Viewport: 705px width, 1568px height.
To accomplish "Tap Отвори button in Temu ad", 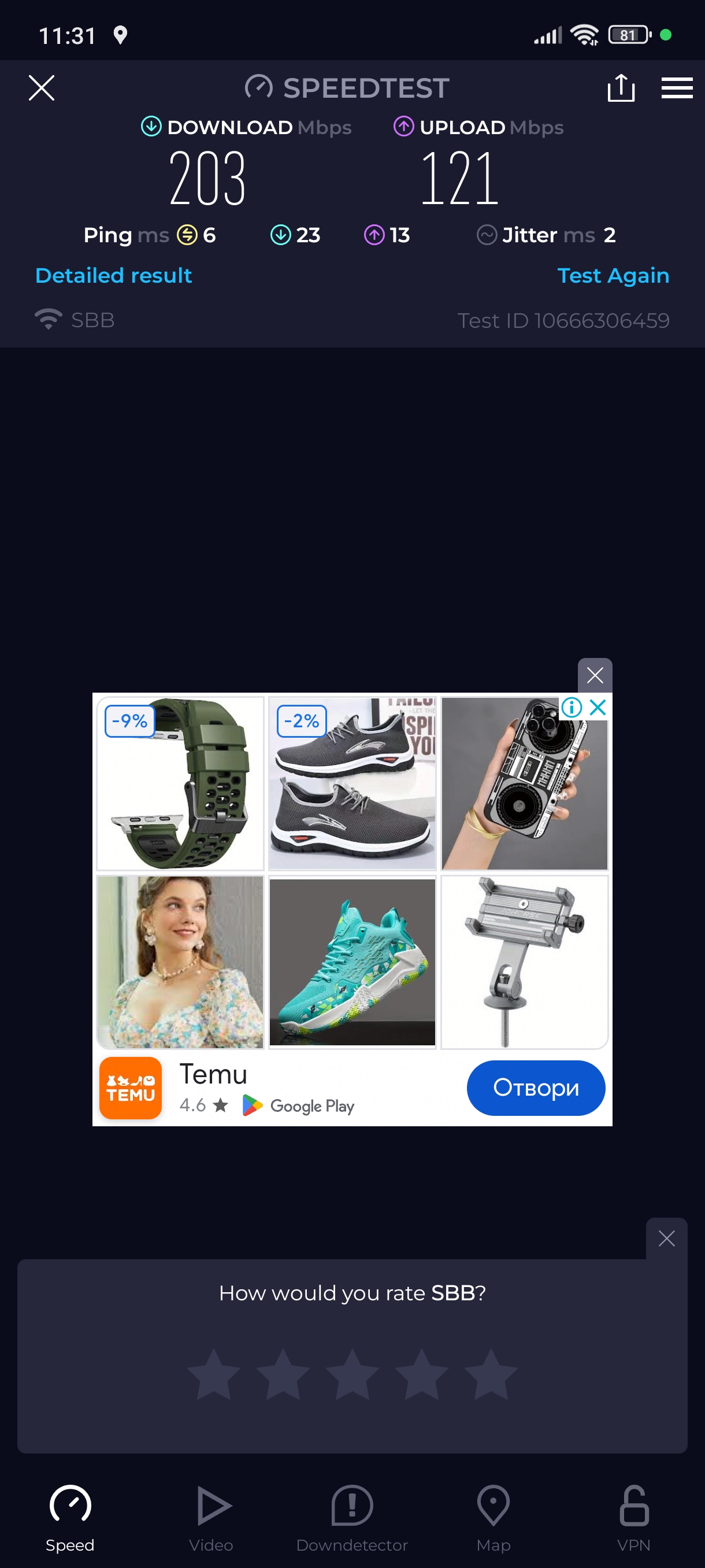I will (x=535, y=1088).
